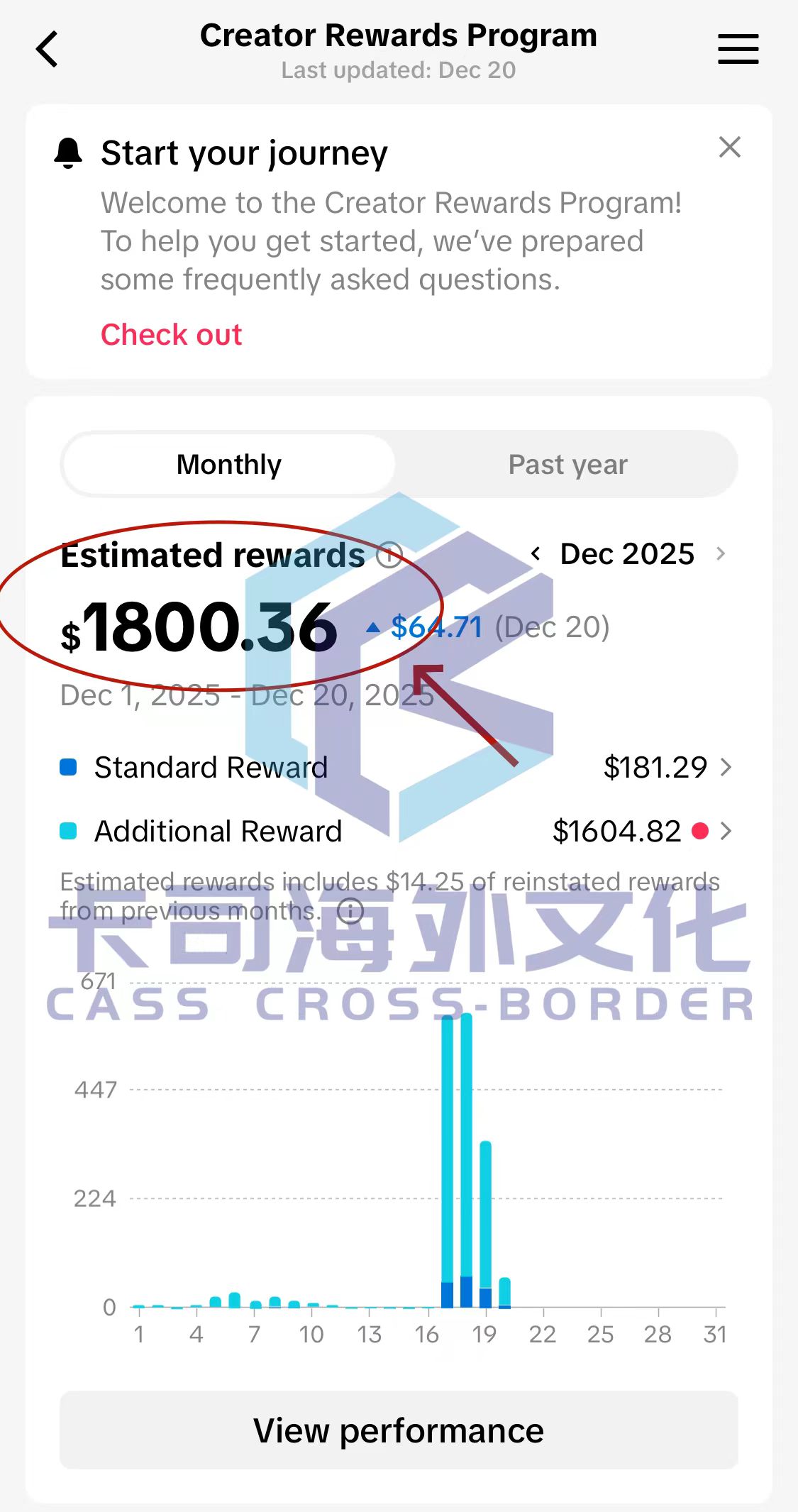Tap the View performance button
This screenshot has width=798, height=1512.
pos(399,1430)
